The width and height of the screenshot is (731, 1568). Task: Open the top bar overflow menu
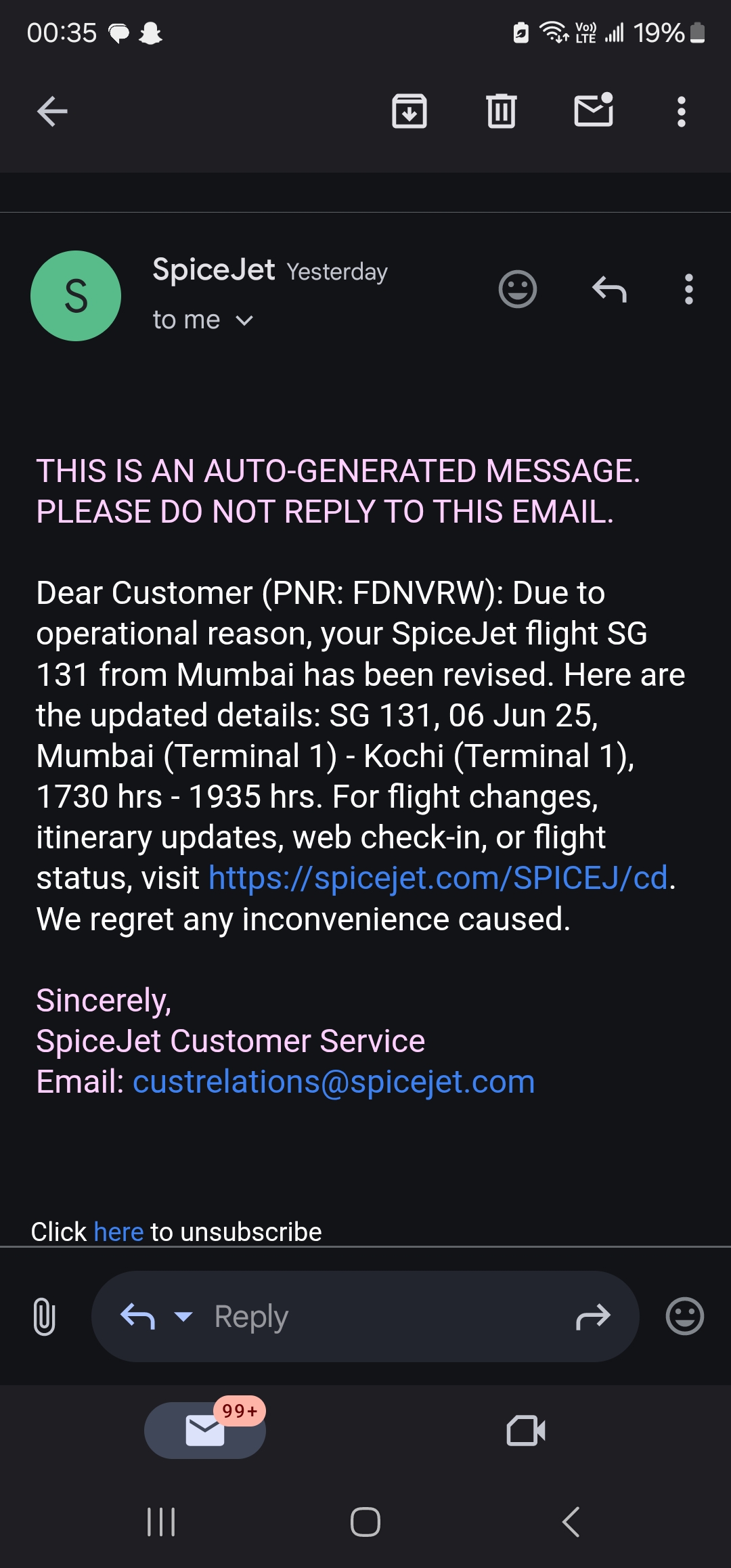[x=682, y=112]
